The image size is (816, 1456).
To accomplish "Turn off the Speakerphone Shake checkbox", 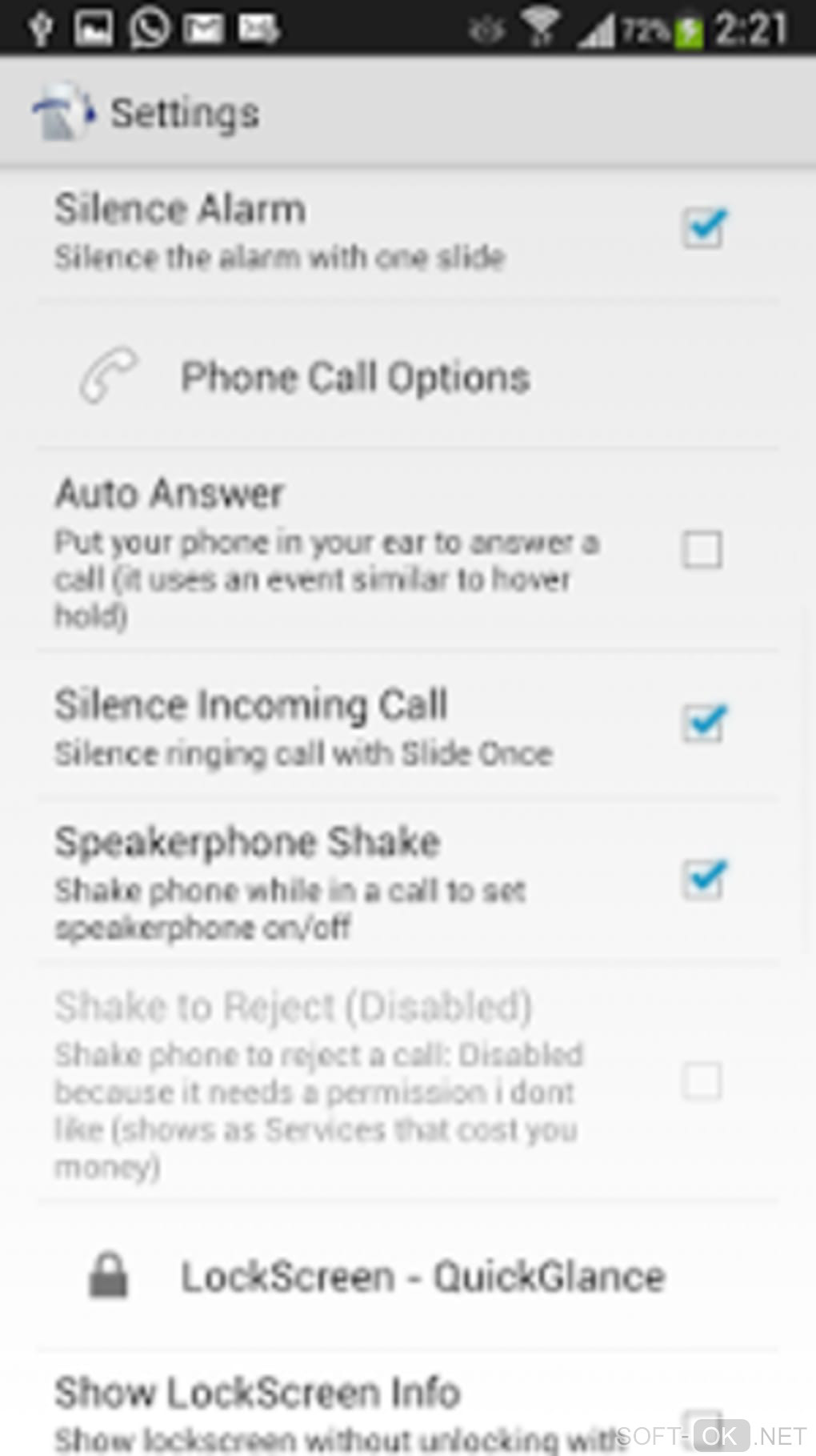I will pos(703,880).
